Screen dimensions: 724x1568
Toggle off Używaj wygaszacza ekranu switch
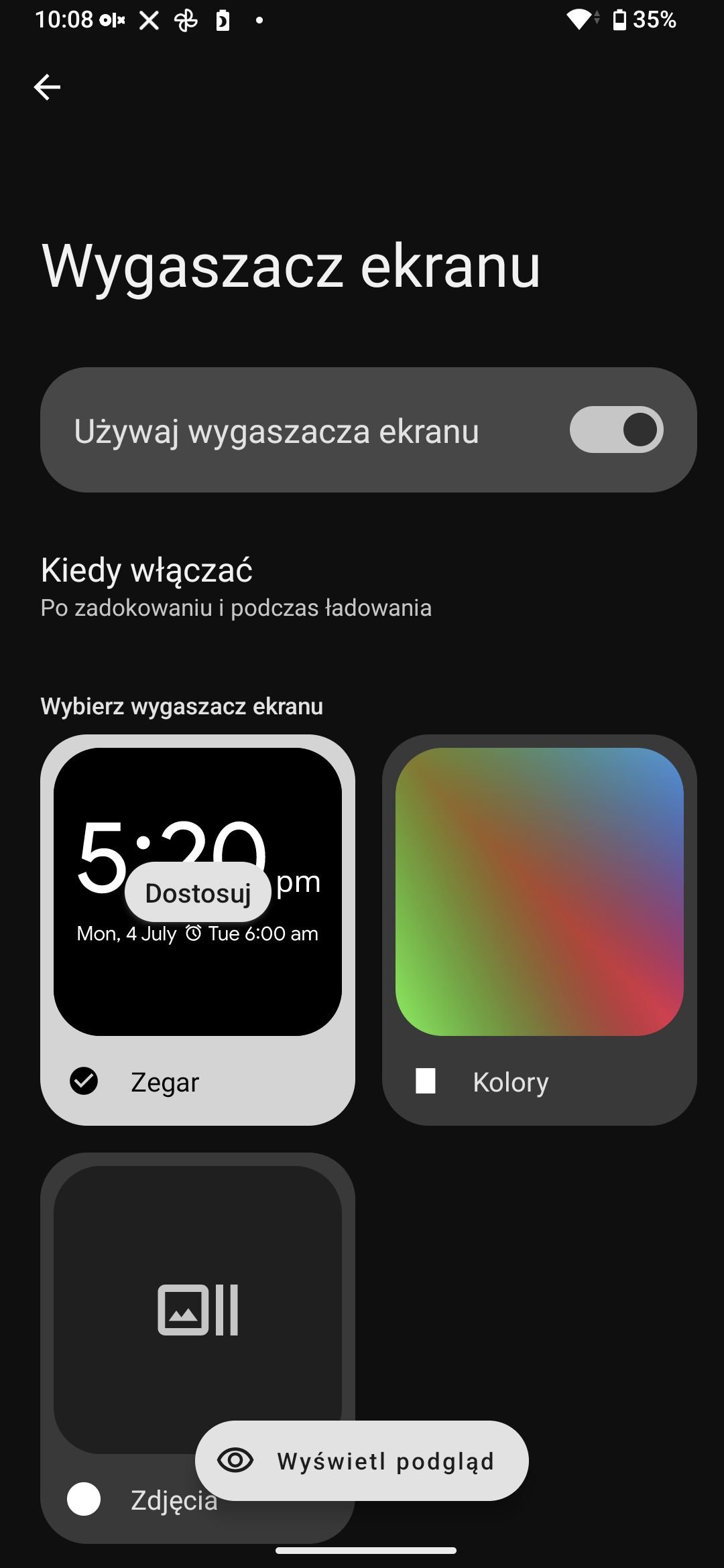[616, 430]
